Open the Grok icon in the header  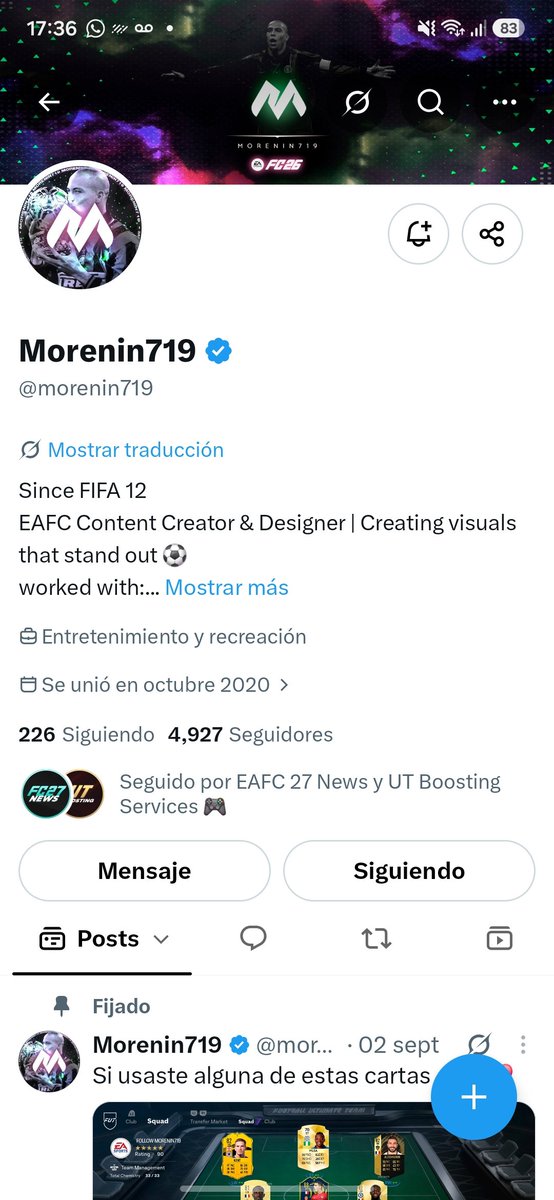click(x=356, y=102)
